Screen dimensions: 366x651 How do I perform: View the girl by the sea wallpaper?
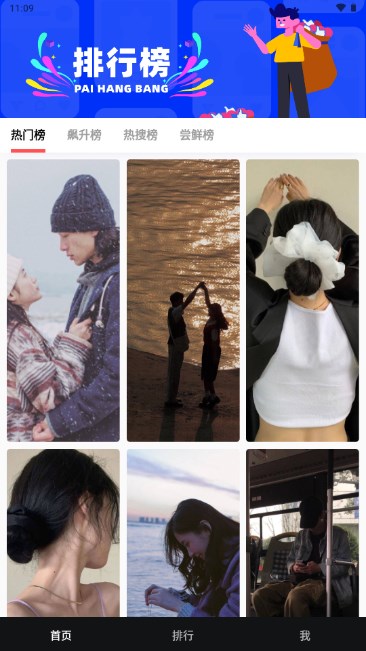(183, 533)
